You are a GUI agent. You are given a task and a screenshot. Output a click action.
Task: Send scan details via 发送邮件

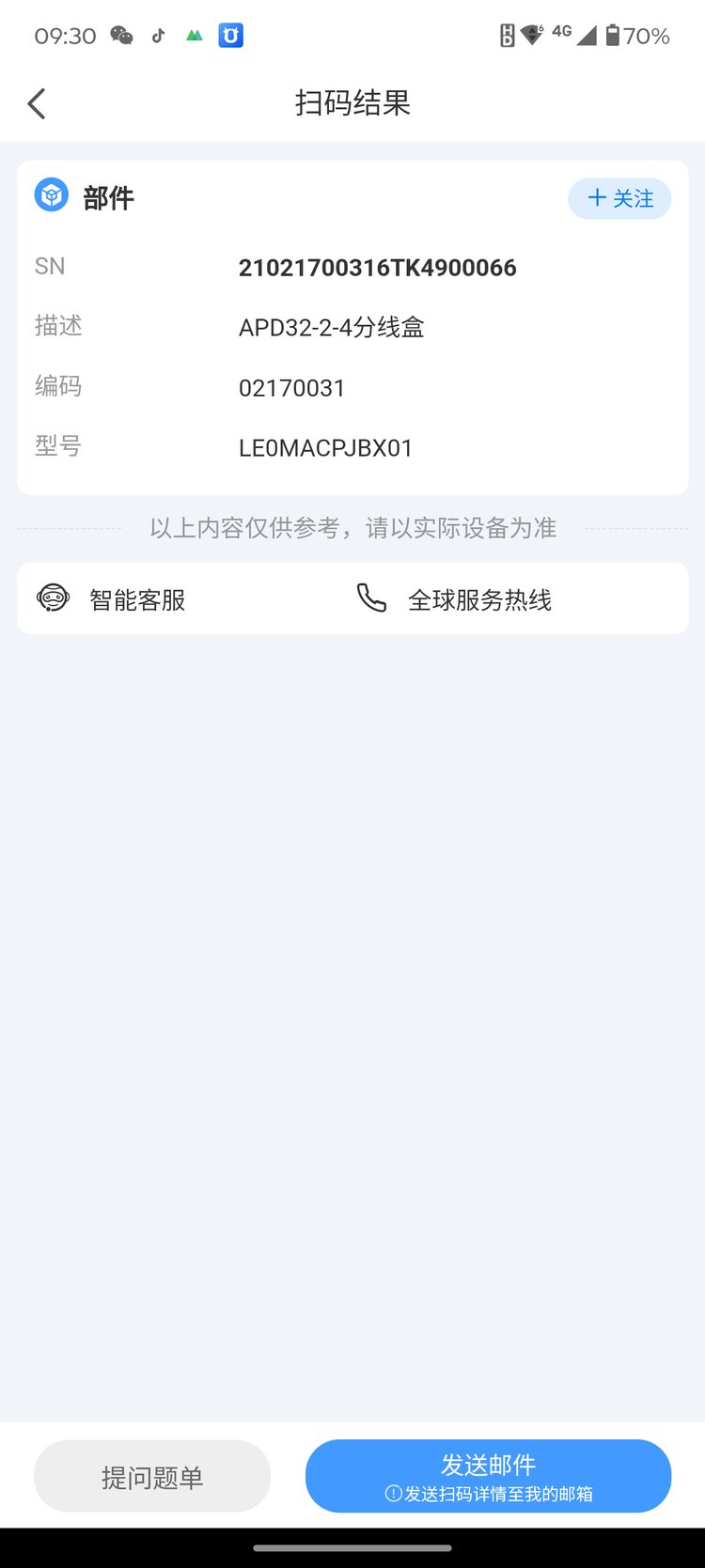point(488,1476)
